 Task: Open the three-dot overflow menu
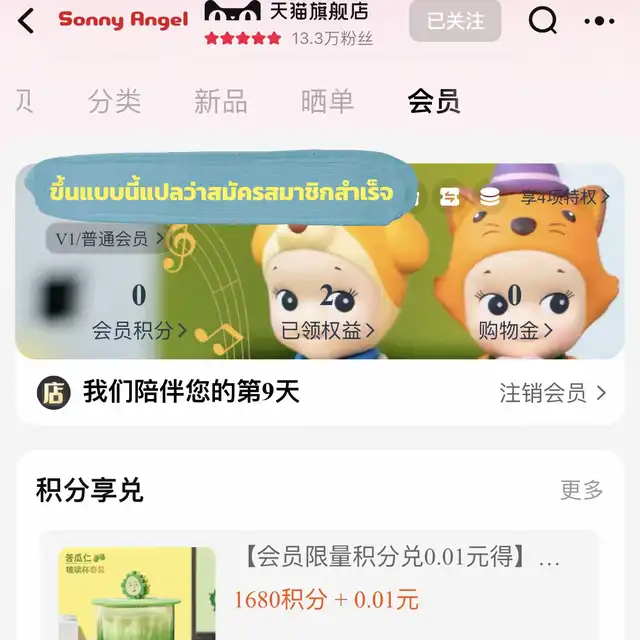click(599, 21)
